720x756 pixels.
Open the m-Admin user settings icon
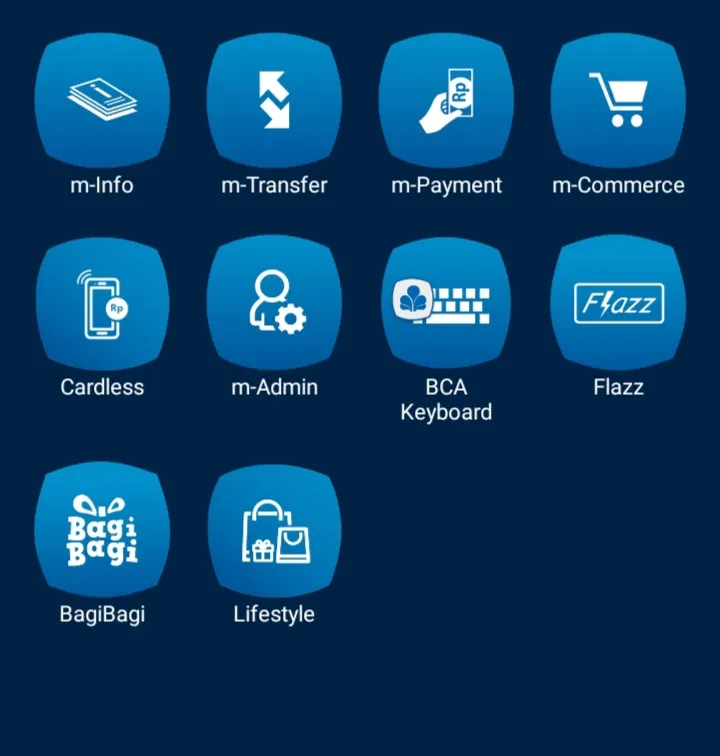click(274, 302)
